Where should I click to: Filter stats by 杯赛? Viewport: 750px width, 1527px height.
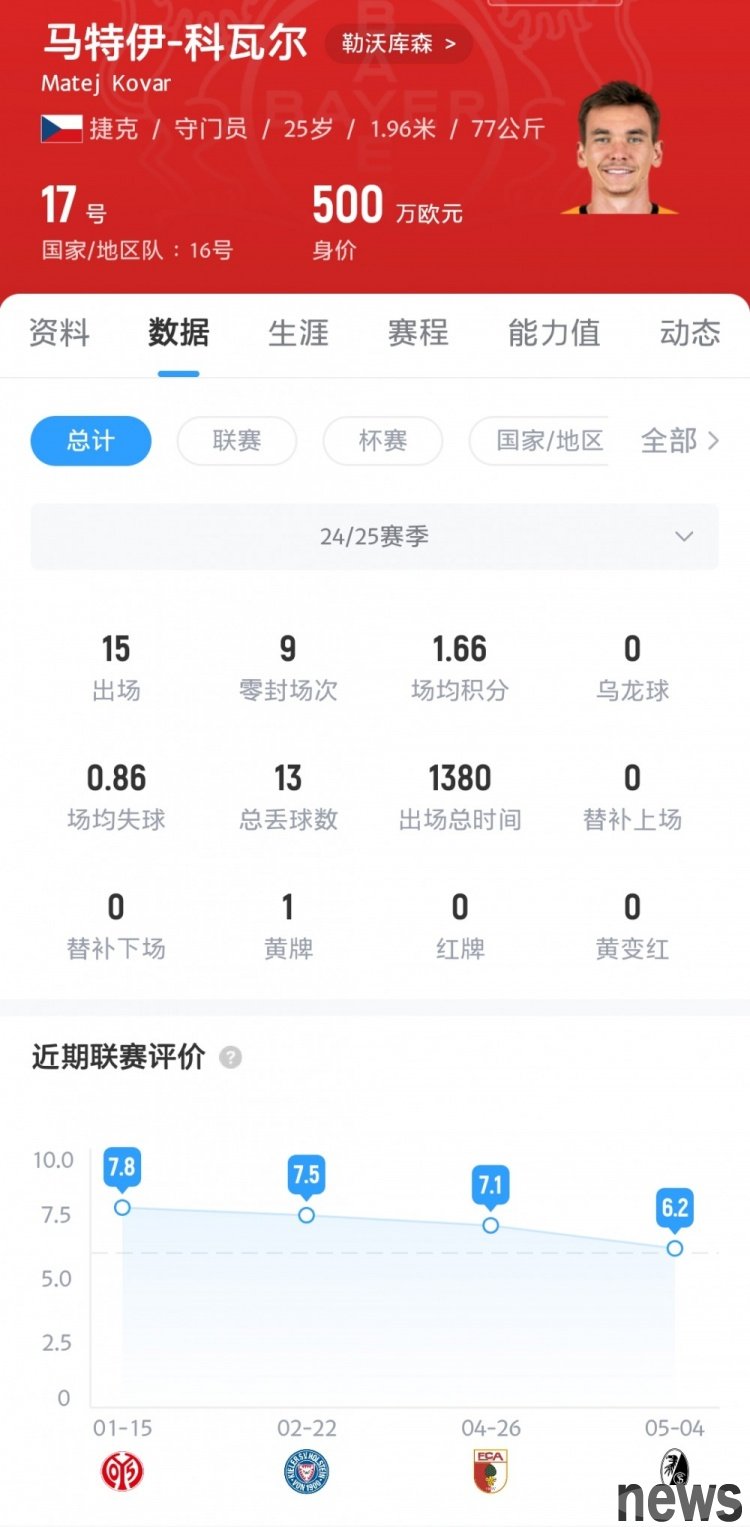coord(383,441)
